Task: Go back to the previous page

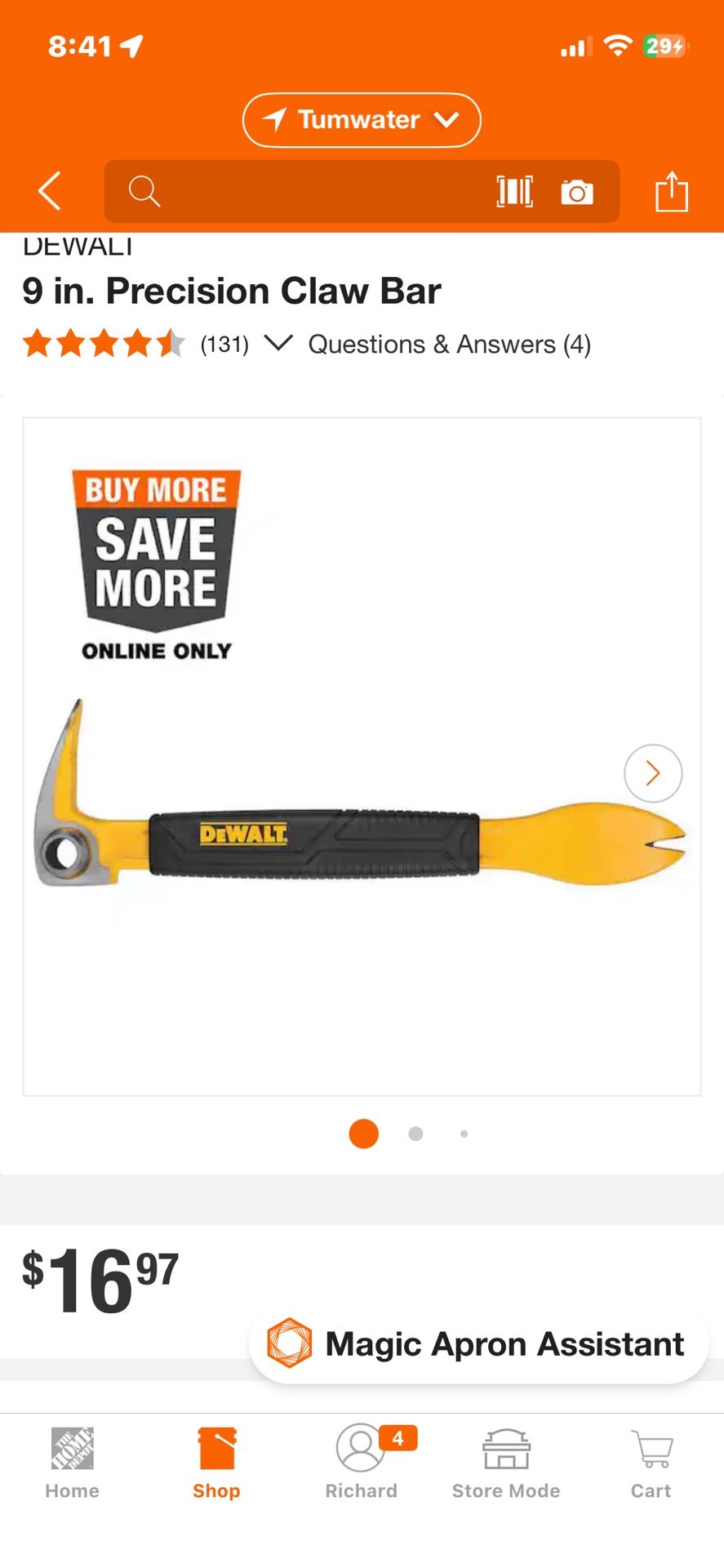Action: [x=50, y=191]
